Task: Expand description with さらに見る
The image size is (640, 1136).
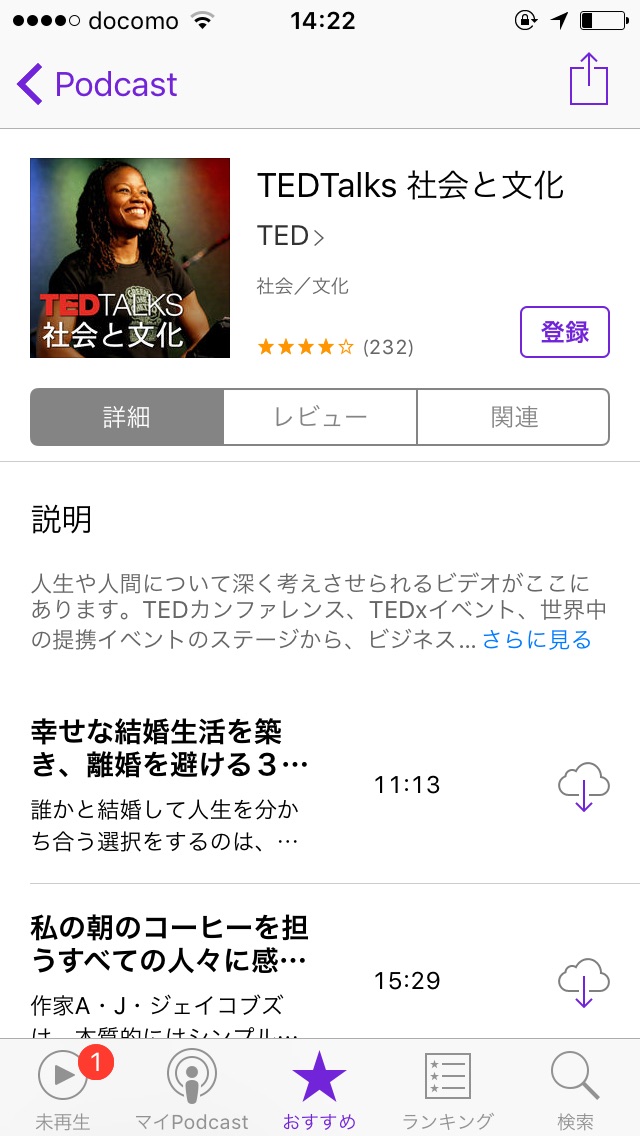Action: [537, 640]
